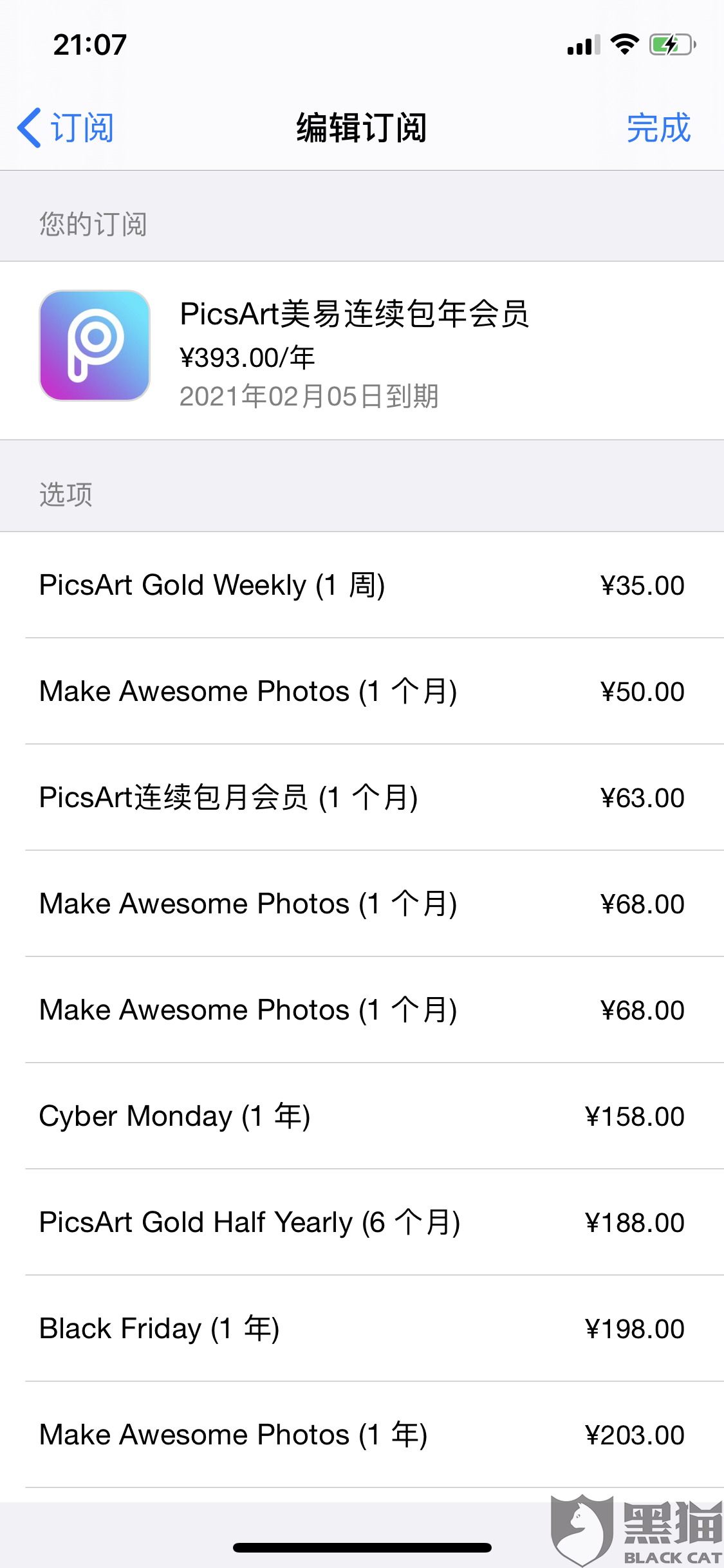Select PicsArt连续包月会员 ¥63.00 plan
Image resolution: width=724 pixels, height=1568 pixels.
362,798
